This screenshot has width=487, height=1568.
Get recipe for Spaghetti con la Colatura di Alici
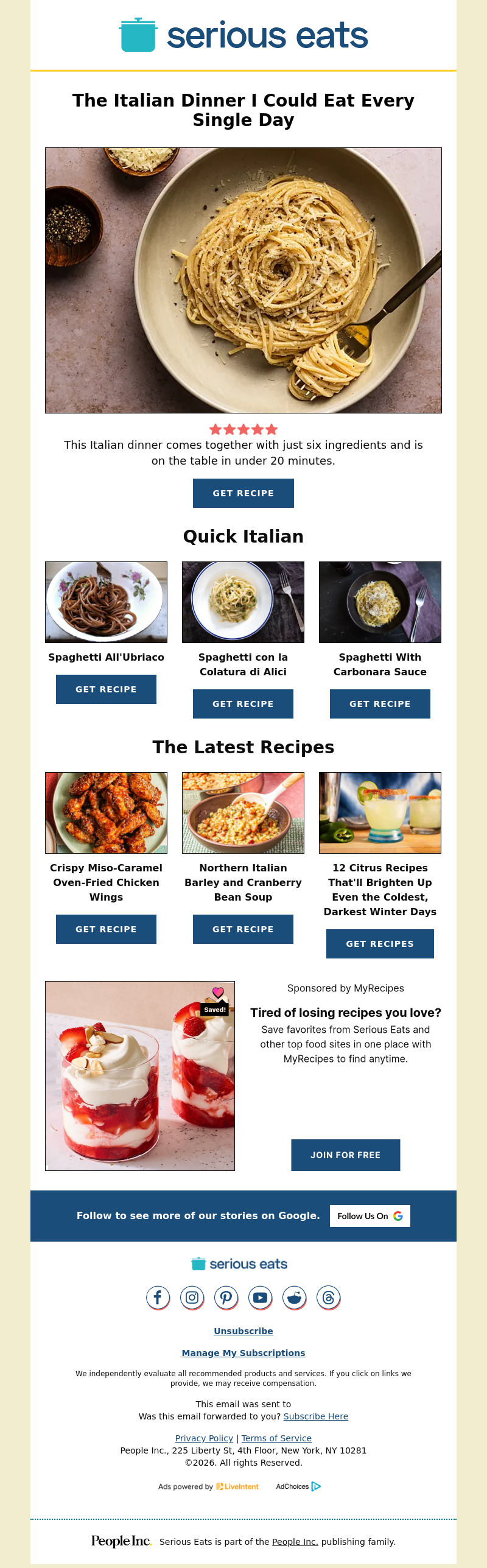pos(243,704)
